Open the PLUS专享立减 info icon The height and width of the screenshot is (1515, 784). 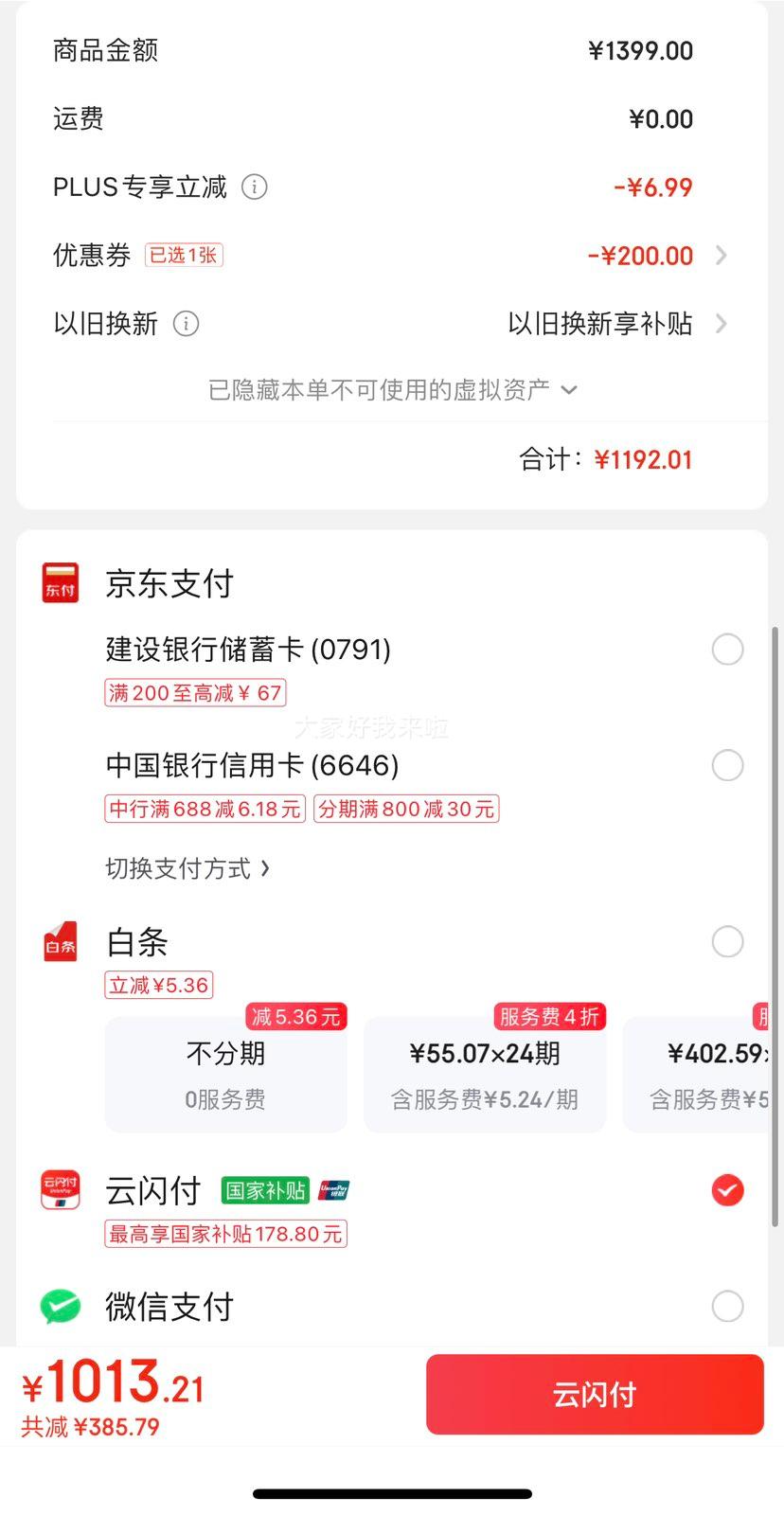(x=254, y=187)
